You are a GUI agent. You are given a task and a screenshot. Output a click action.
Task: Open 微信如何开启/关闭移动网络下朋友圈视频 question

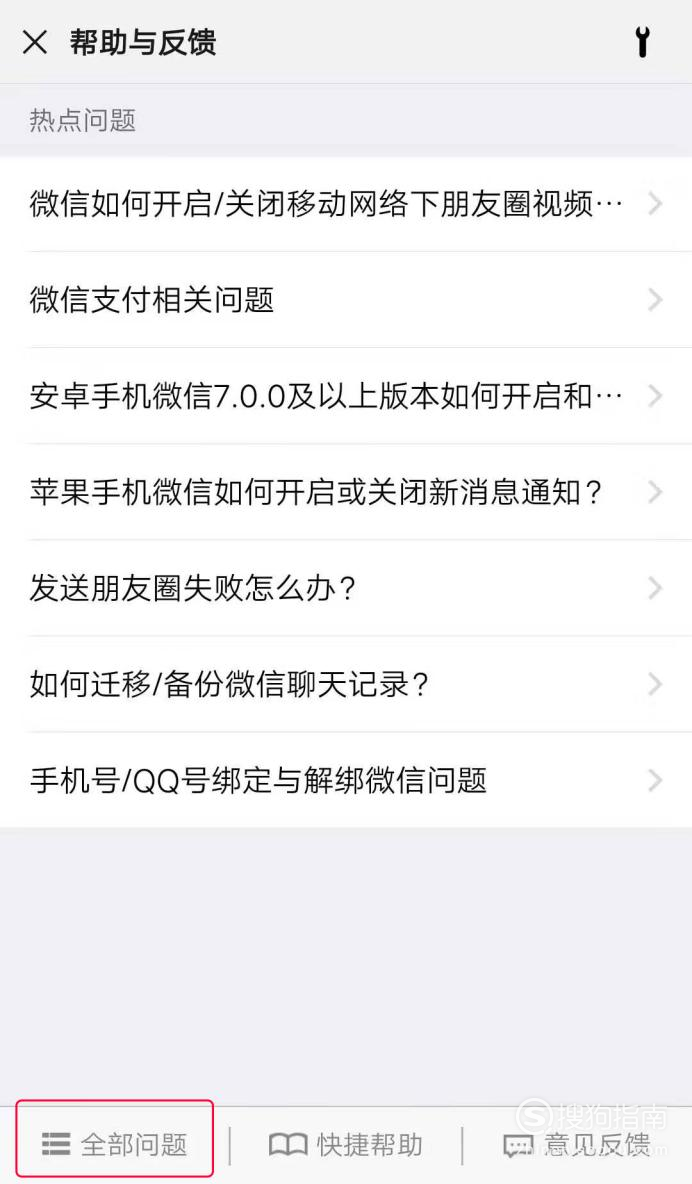pos(346,204)
